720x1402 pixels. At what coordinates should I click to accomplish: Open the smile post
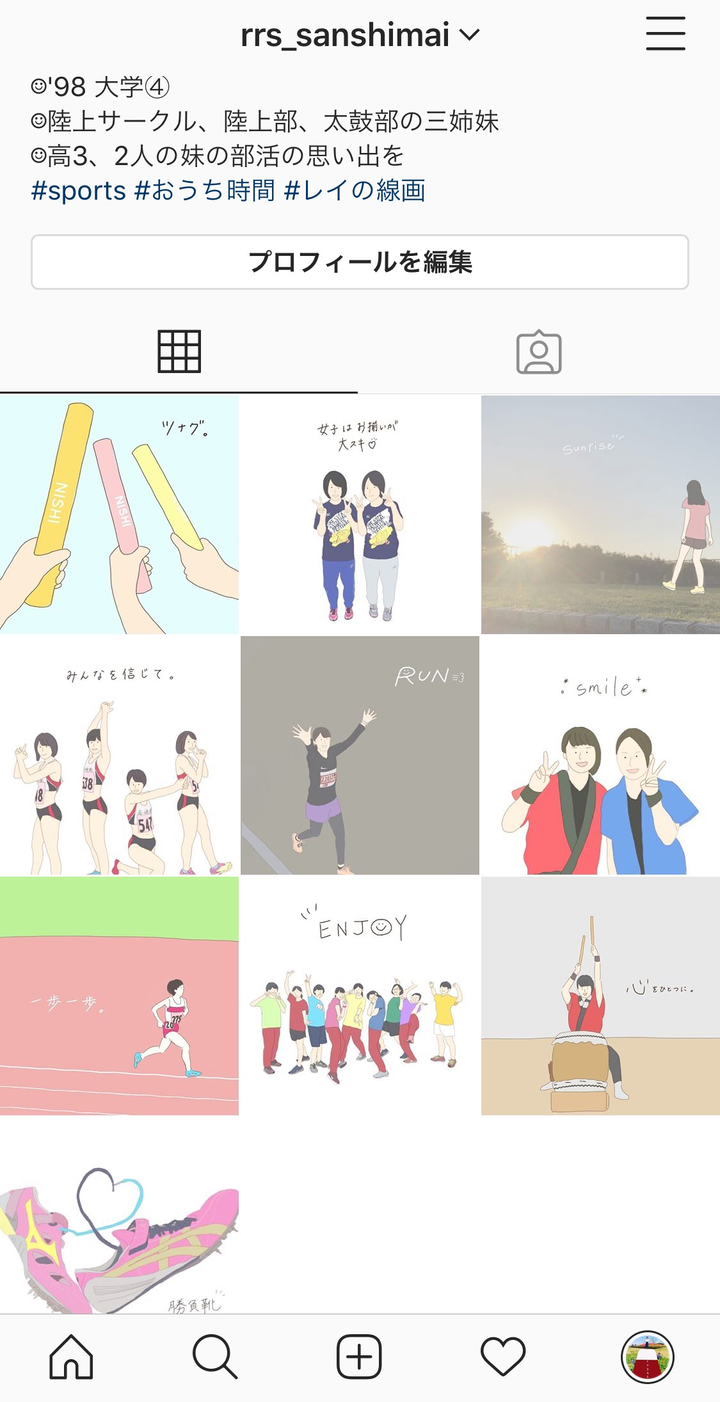[x=600, y=756]
